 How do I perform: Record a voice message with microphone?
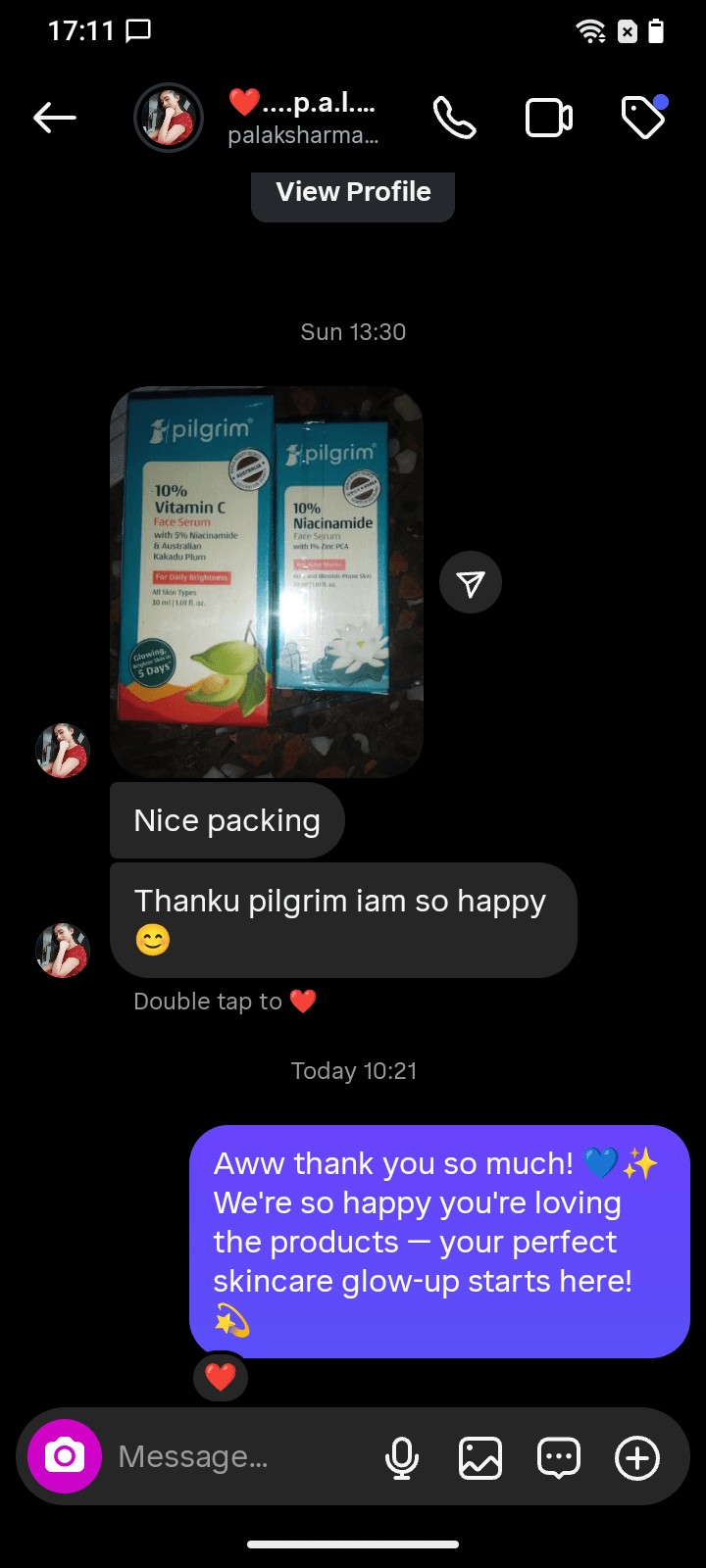point(402,1457)
